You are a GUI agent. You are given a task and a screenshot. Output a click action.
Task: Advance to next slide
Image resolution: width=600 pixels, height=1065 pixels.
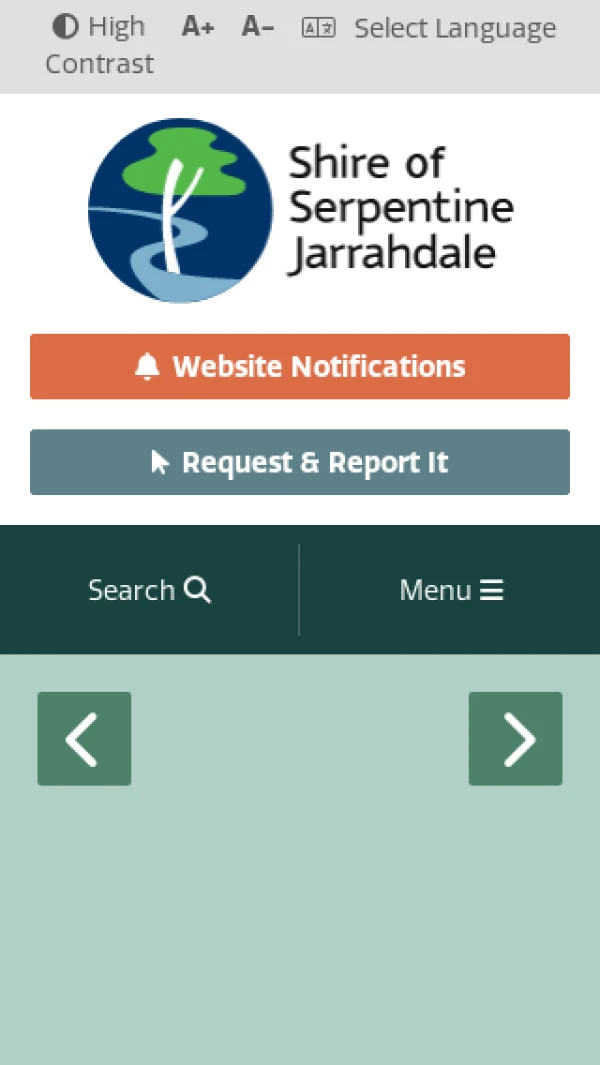(x=515, y=739)
